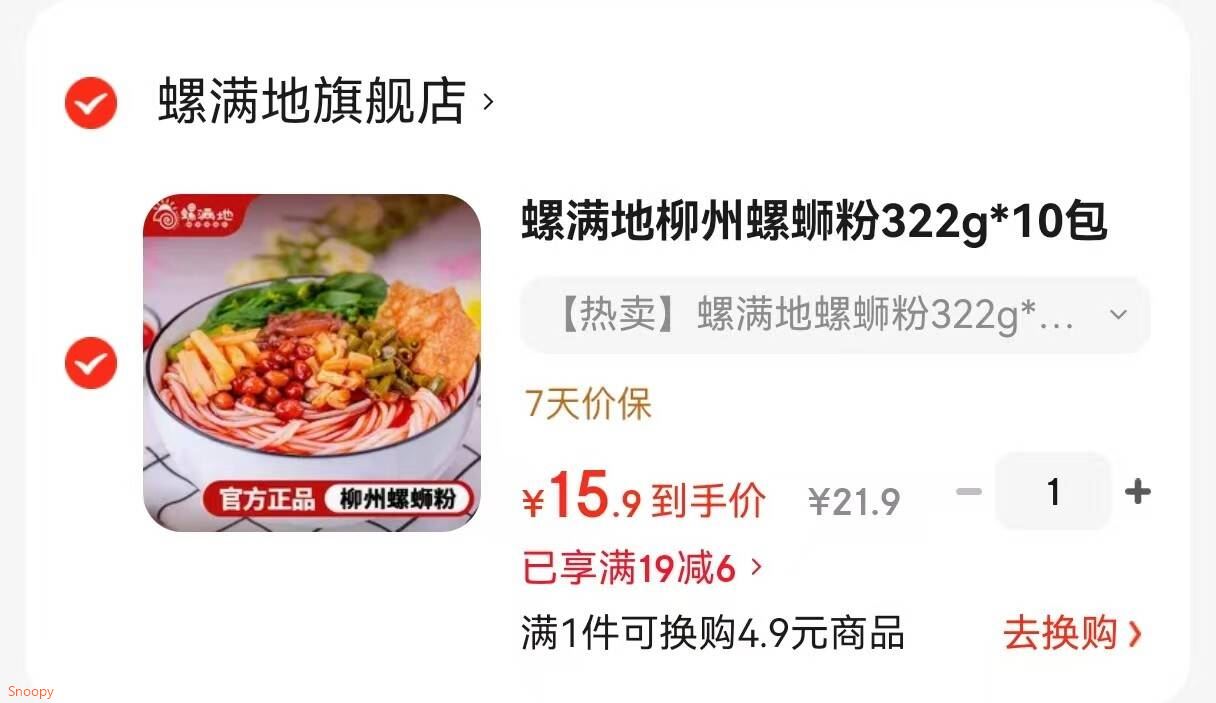The image size is (1216, 703).
Task: Expand the 【热卖】 specification dropdown
Action: tap(835, 316)
